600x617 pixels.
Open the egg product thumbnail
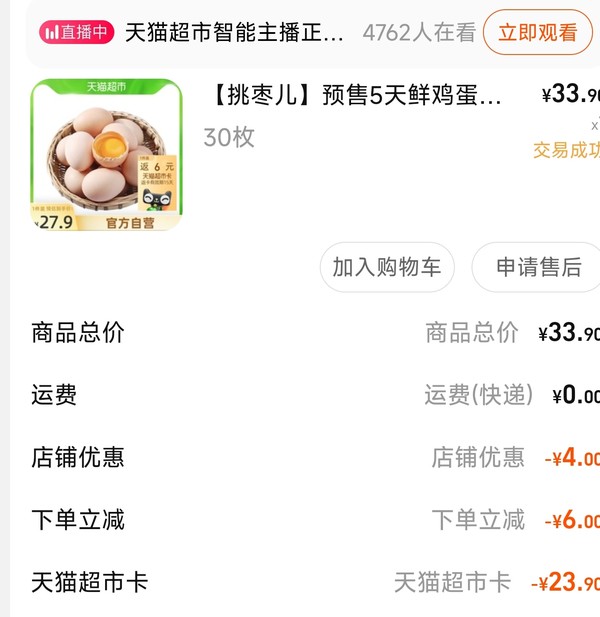click(106, 155)
